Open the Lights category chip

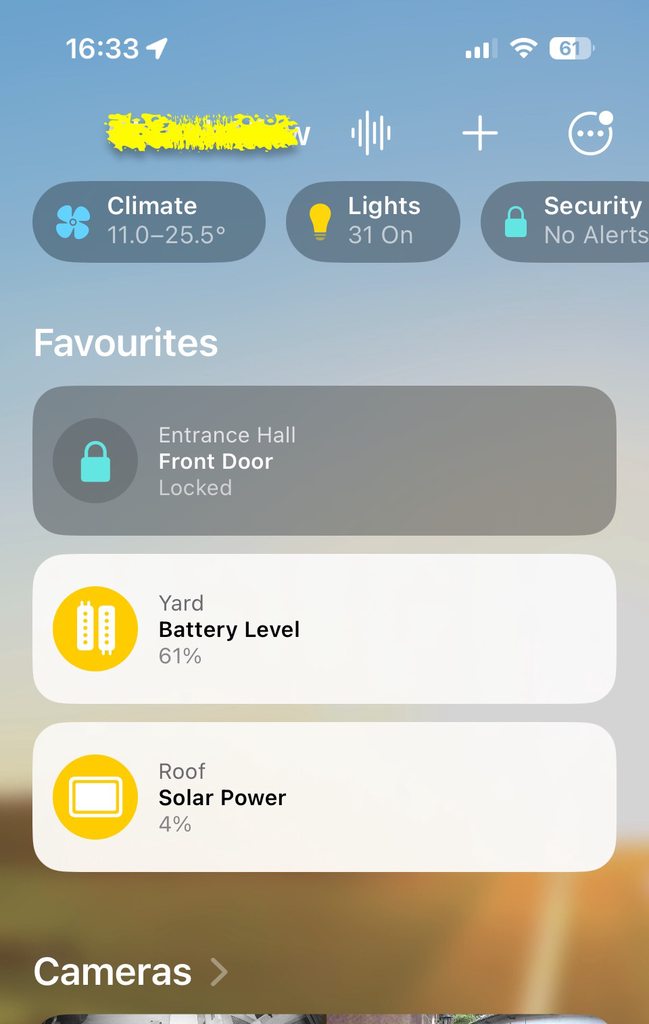coord(373,221)
